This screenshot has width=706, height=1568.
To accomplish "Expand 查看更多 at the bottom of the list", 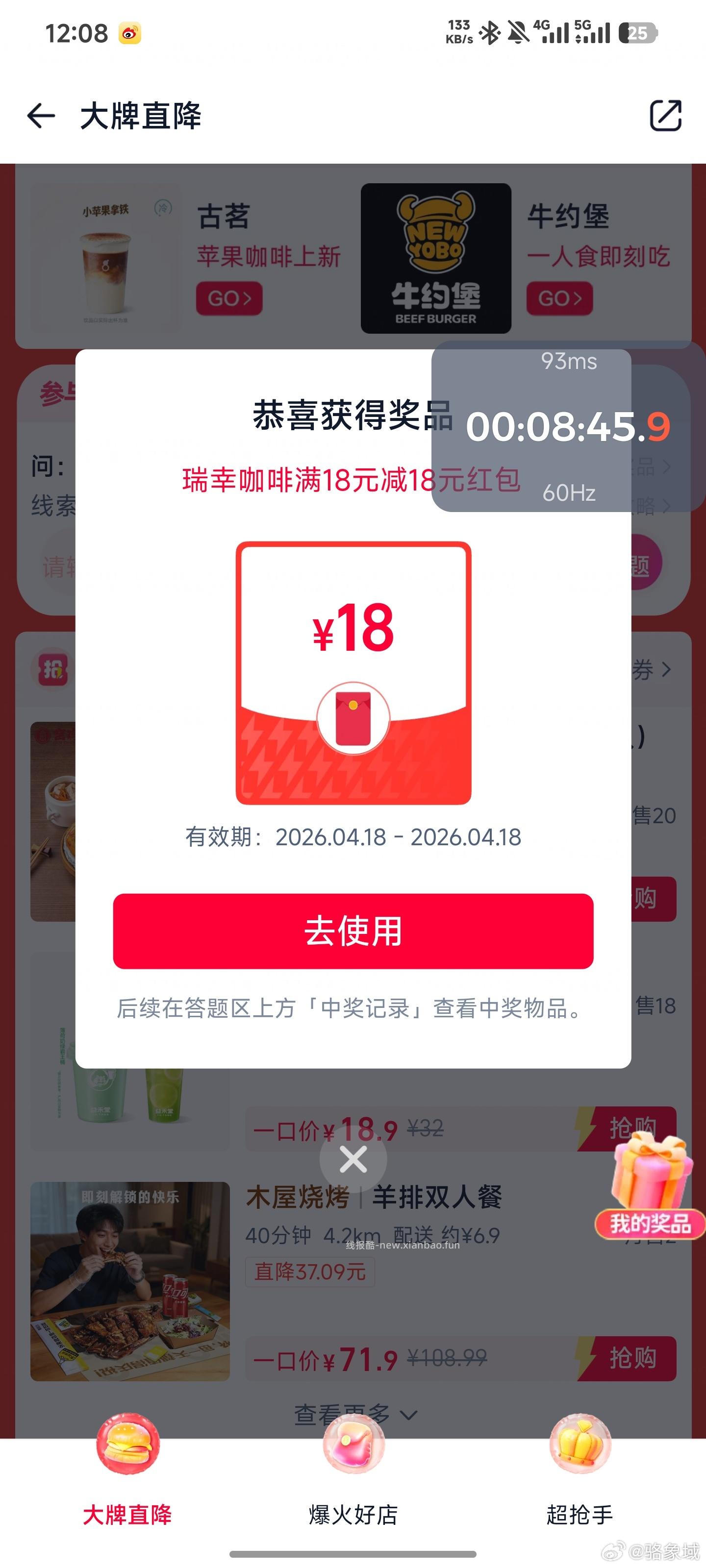I will click(x=353, y=1412).
